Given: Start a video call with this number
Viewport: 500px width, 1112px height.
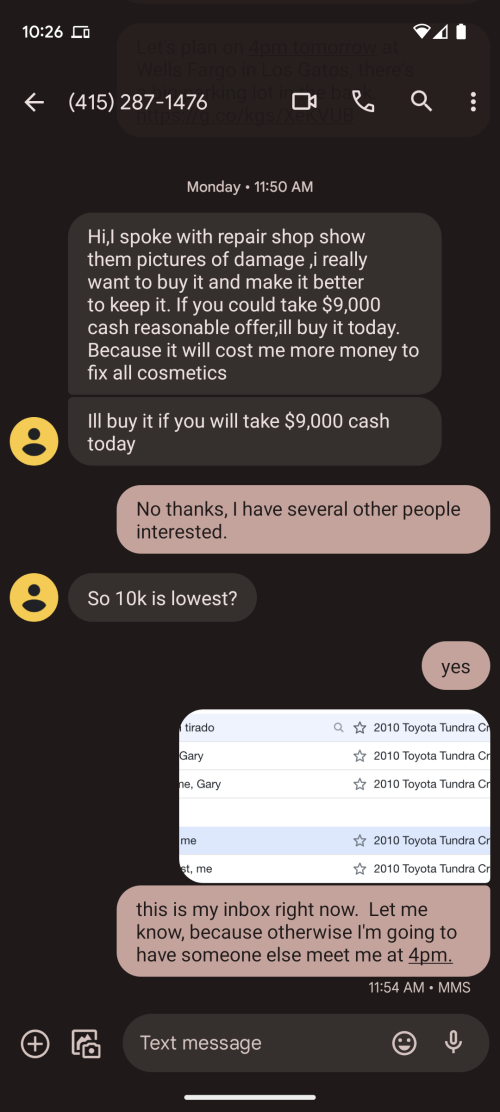Looking at the screenshot, I should [x=304, y=101].
